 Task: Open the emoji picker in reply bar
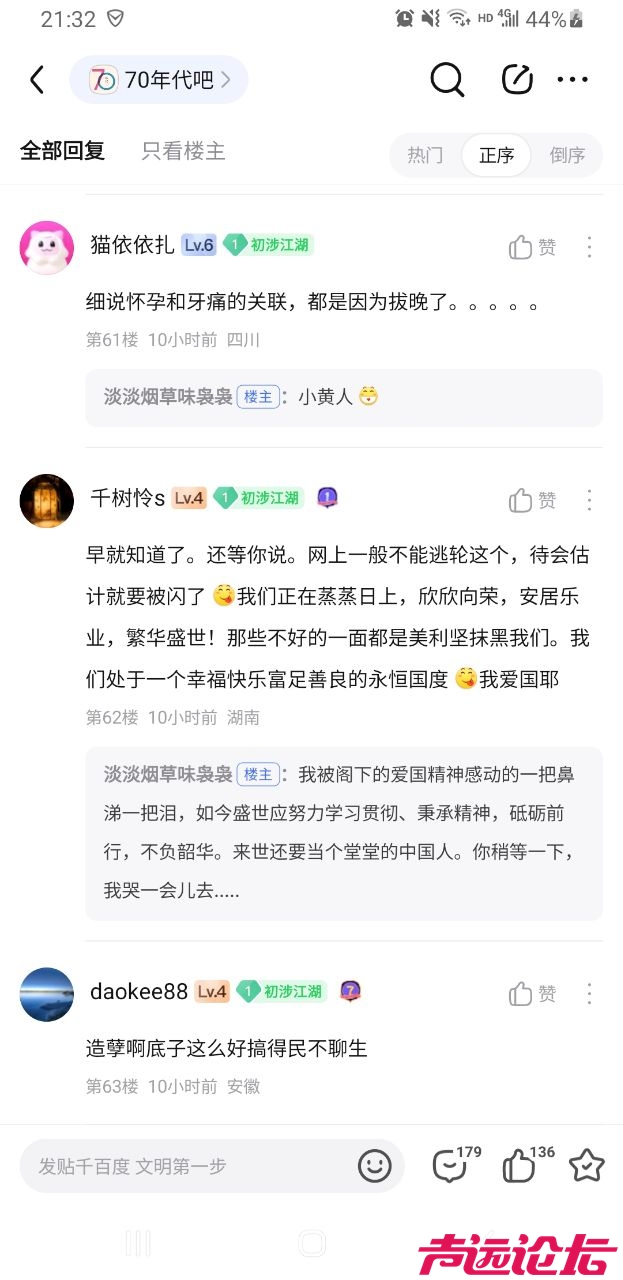(x=375, y=1166)
